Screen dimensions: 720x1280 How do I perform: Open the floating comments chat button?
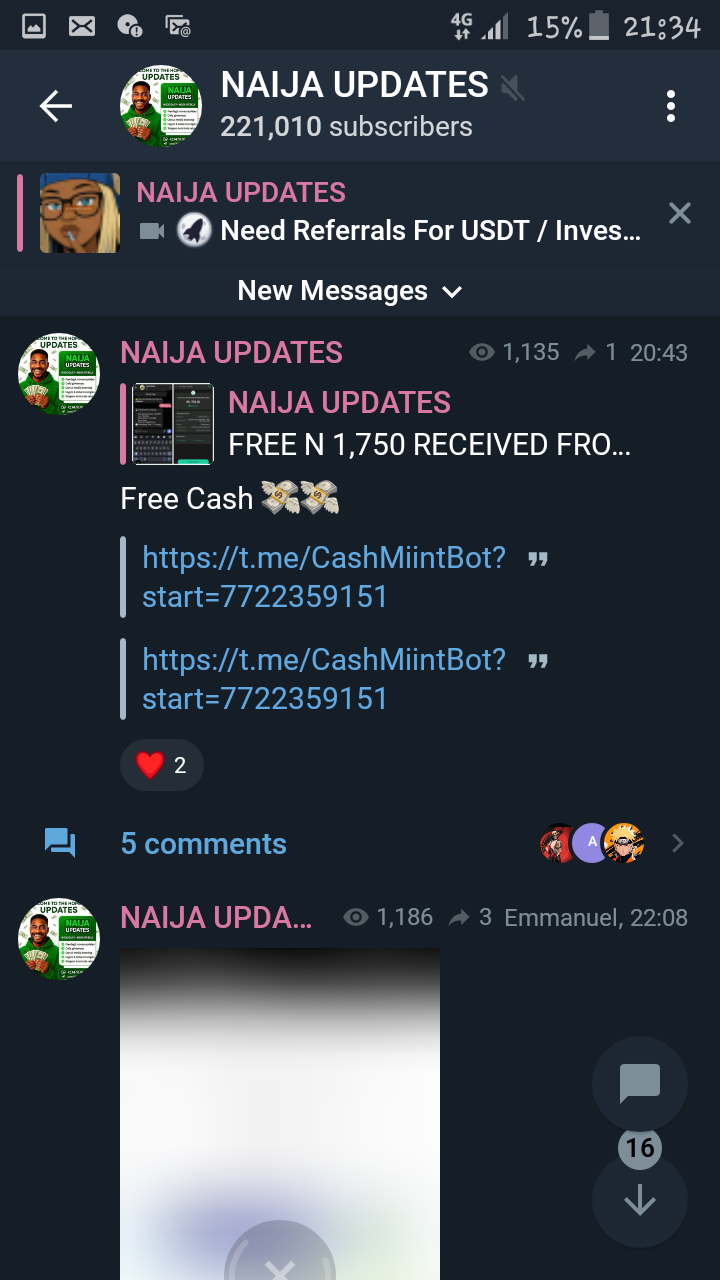coord(640,1084)
